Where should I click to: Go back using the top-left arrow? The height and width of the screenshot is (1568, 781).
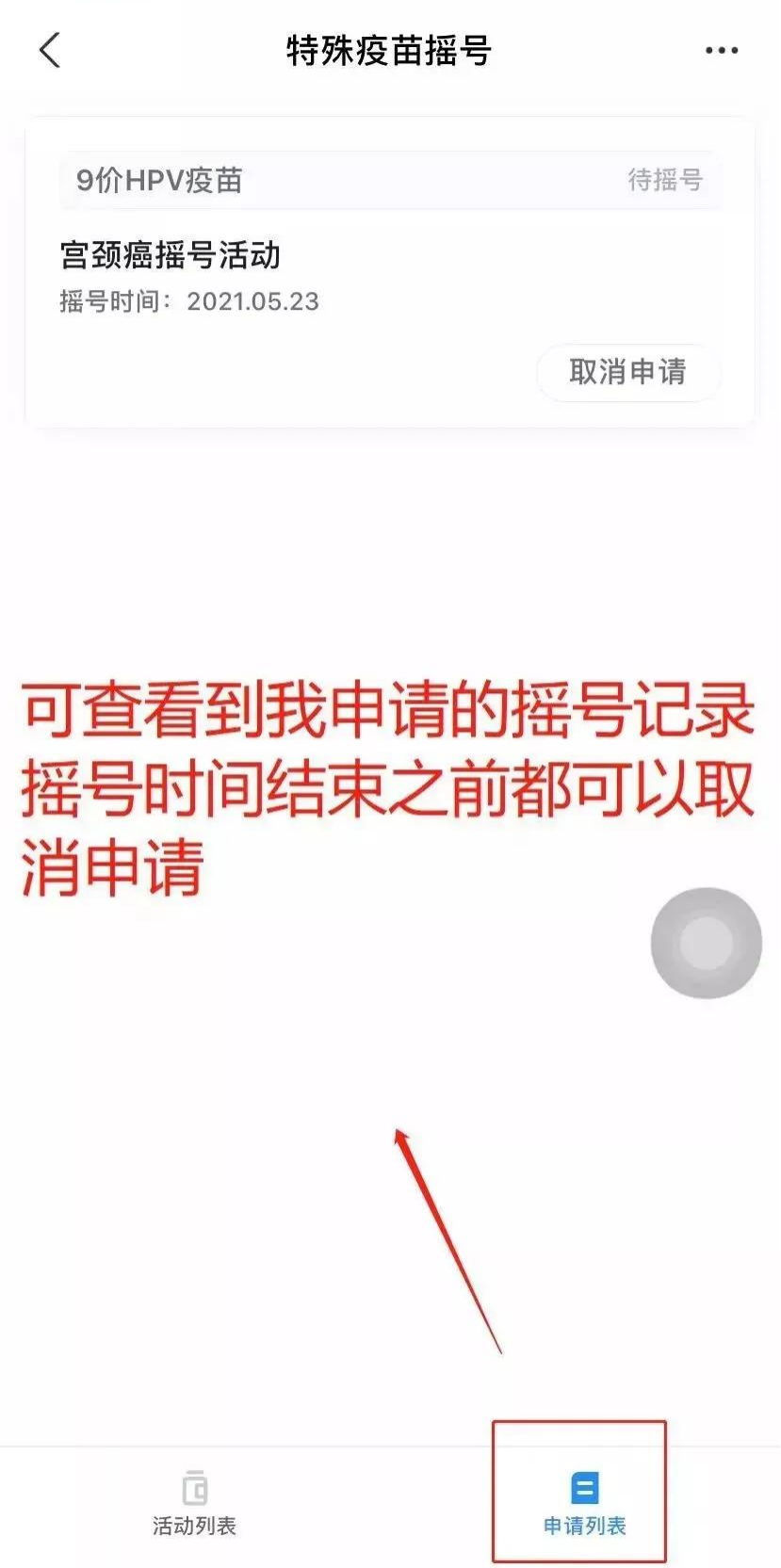pyautogui.click(x=50, y=50)
